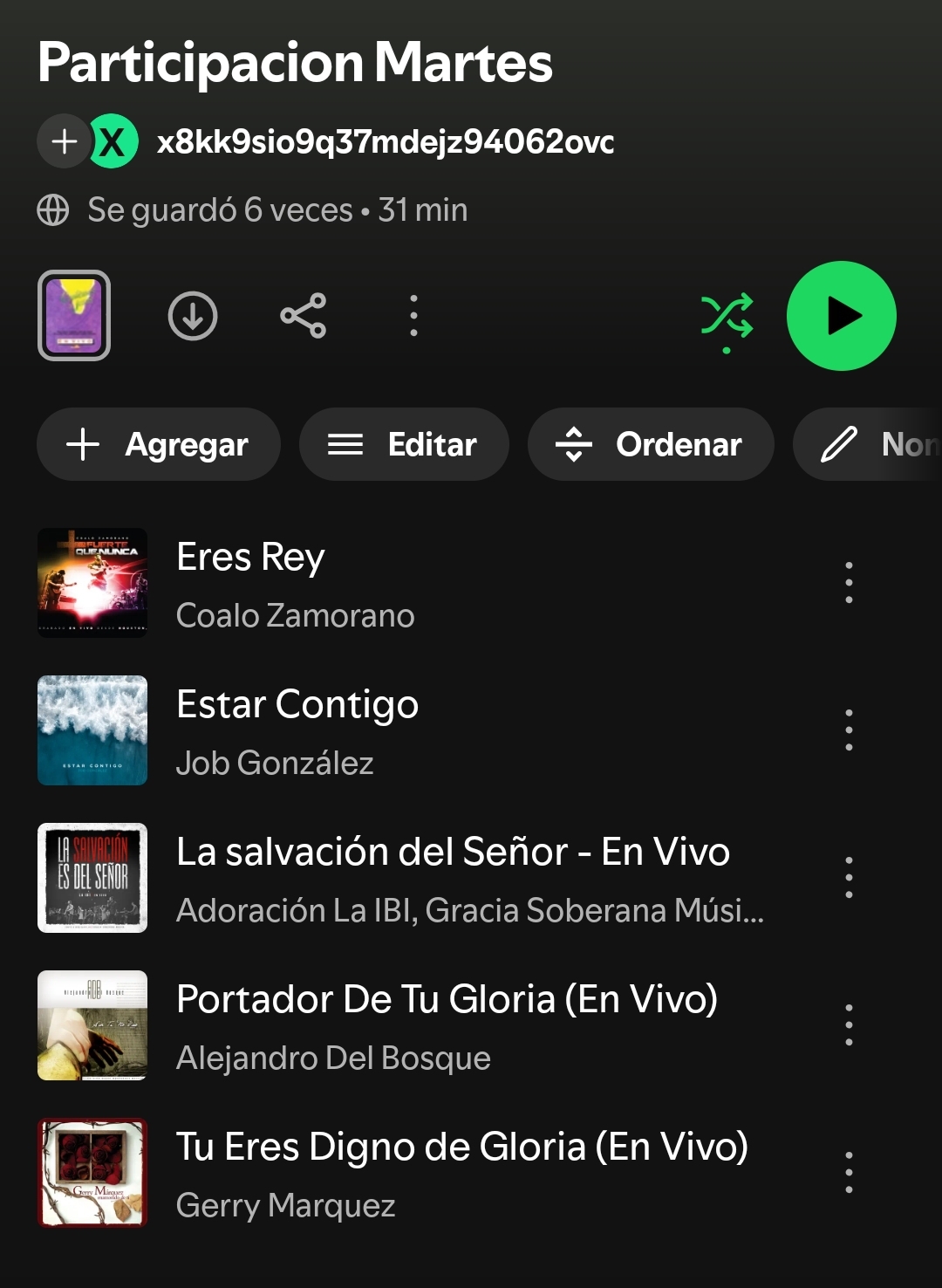Open more options for Portador De Tu Gloria

tap(849, 1025)
